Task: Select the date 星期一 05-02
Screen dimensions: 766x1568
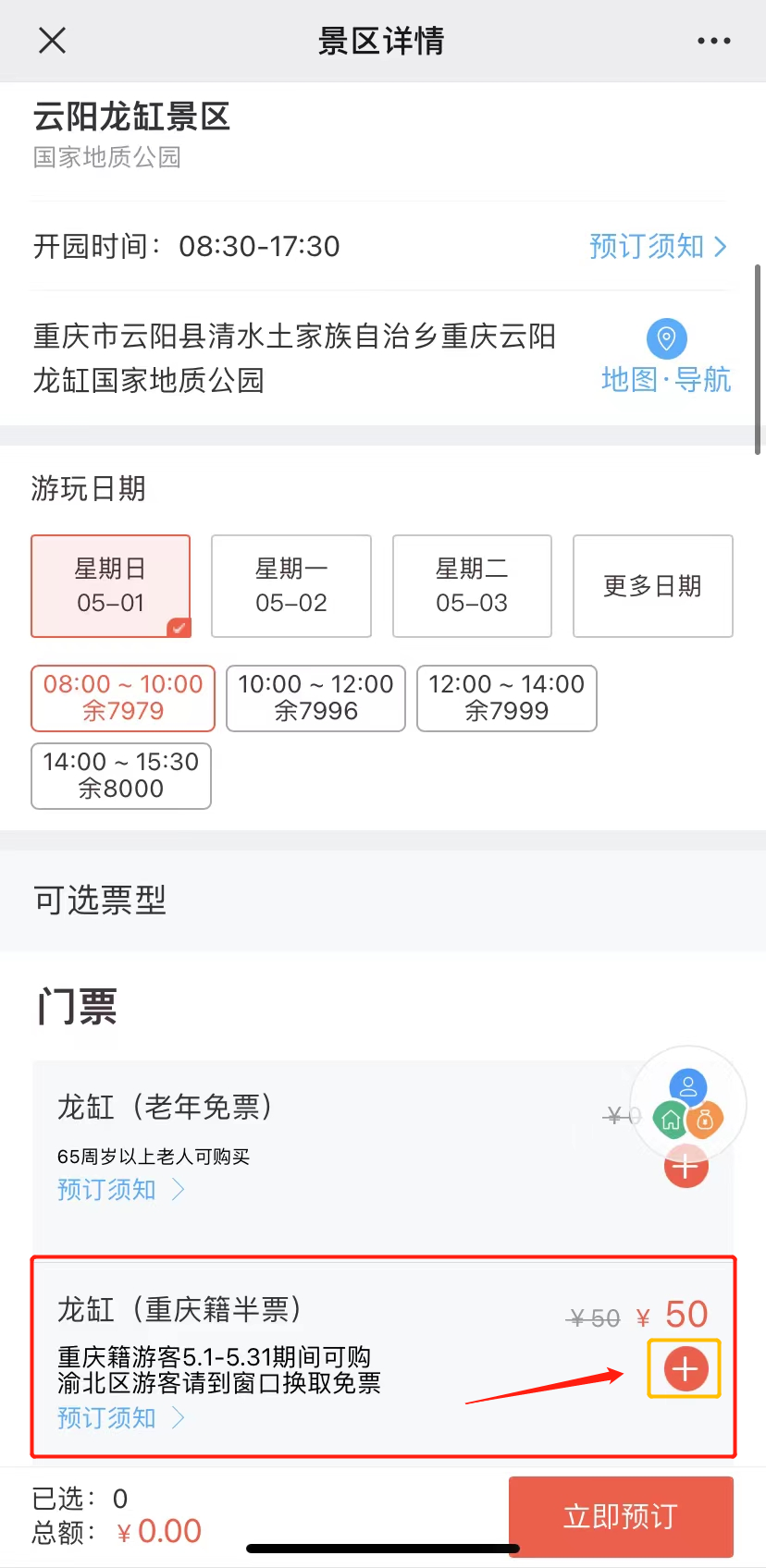Action: tap(291, 586)
